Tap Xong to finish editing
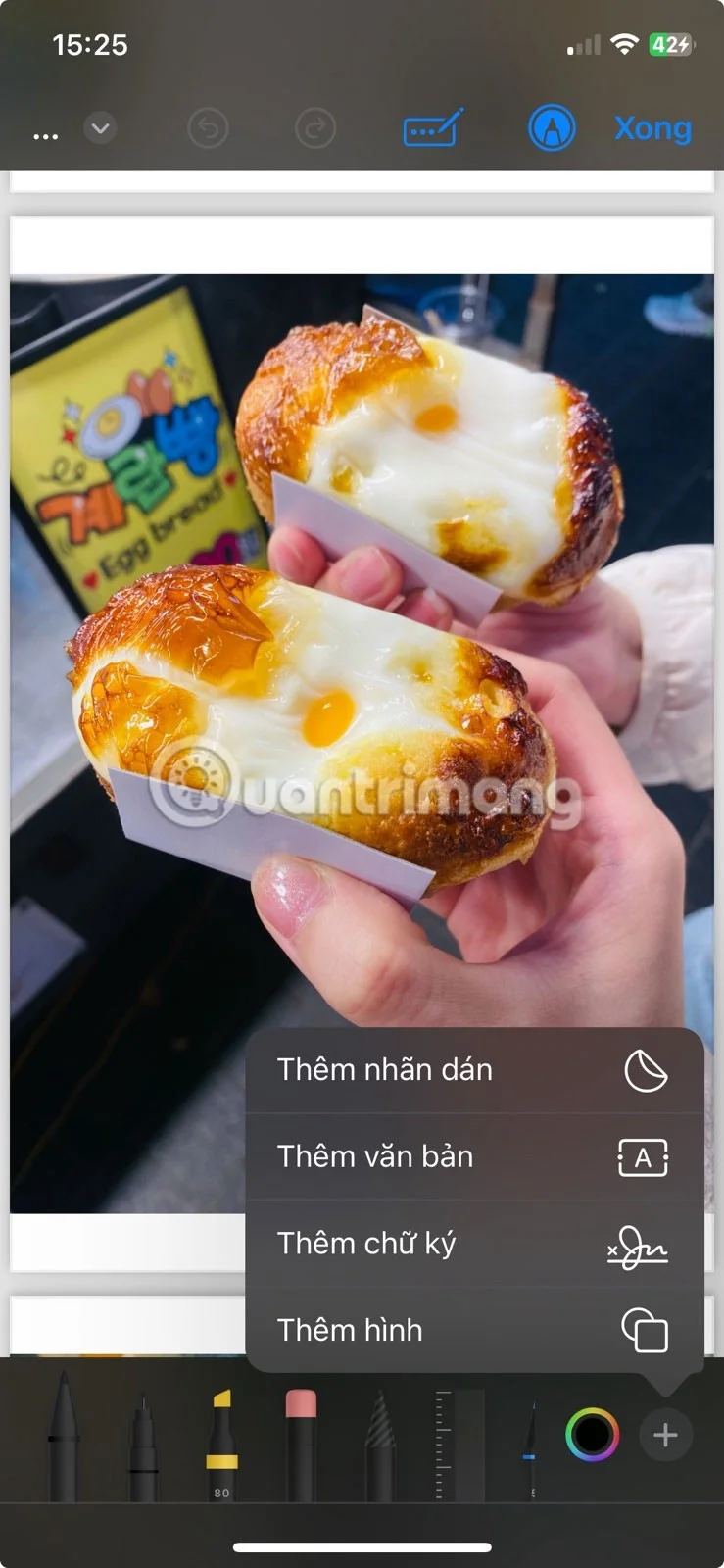Screen dimensions: 724x1568 (652, 128)
